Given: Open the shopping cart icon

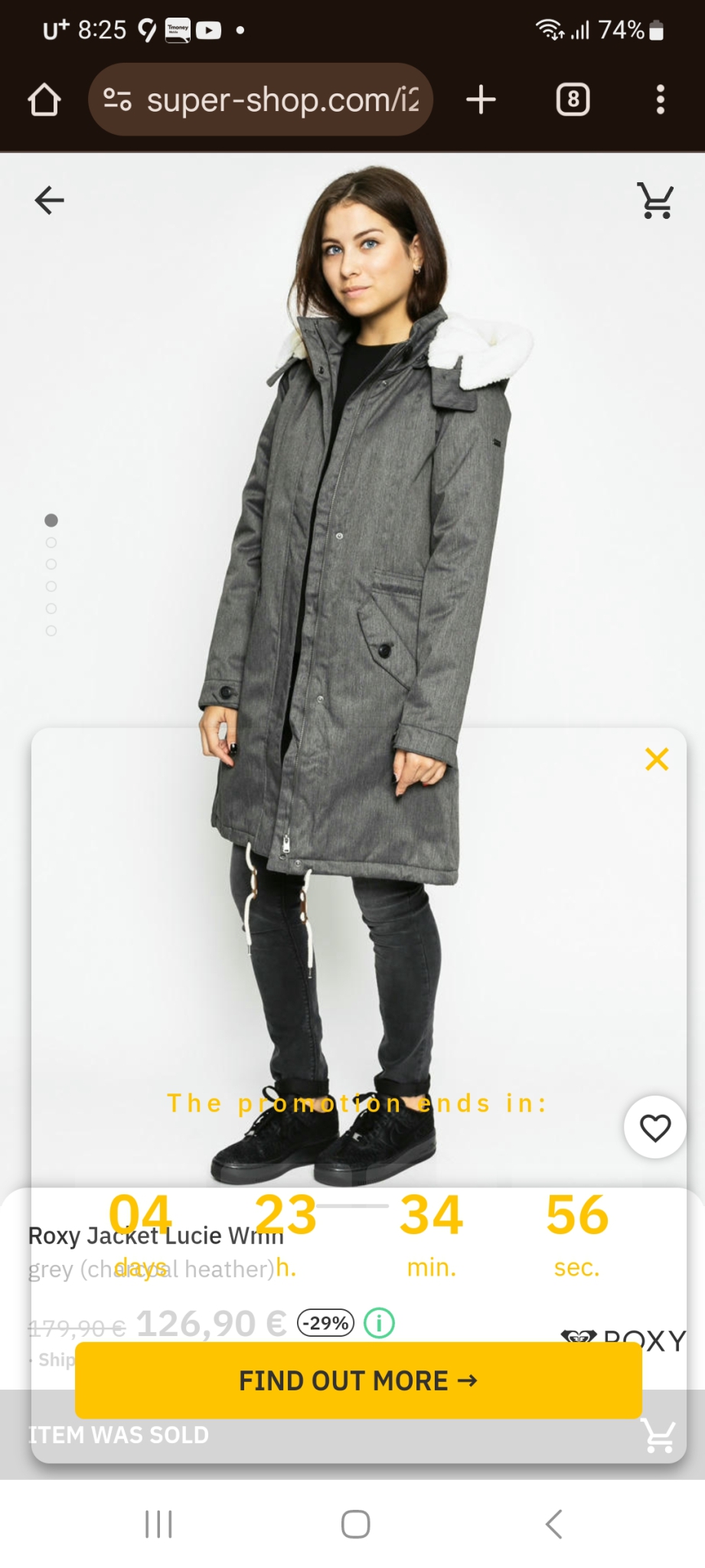Looking at the screenshot, I should [654, 201].
